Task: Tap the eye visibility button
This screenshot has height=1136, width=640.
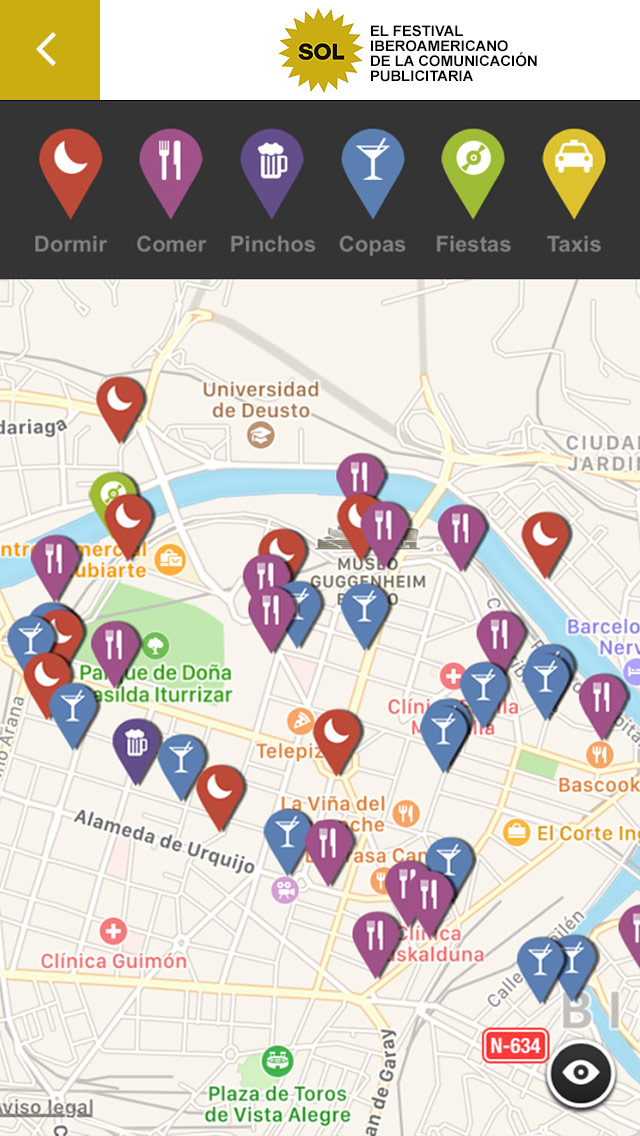Action: [581, 1072]
